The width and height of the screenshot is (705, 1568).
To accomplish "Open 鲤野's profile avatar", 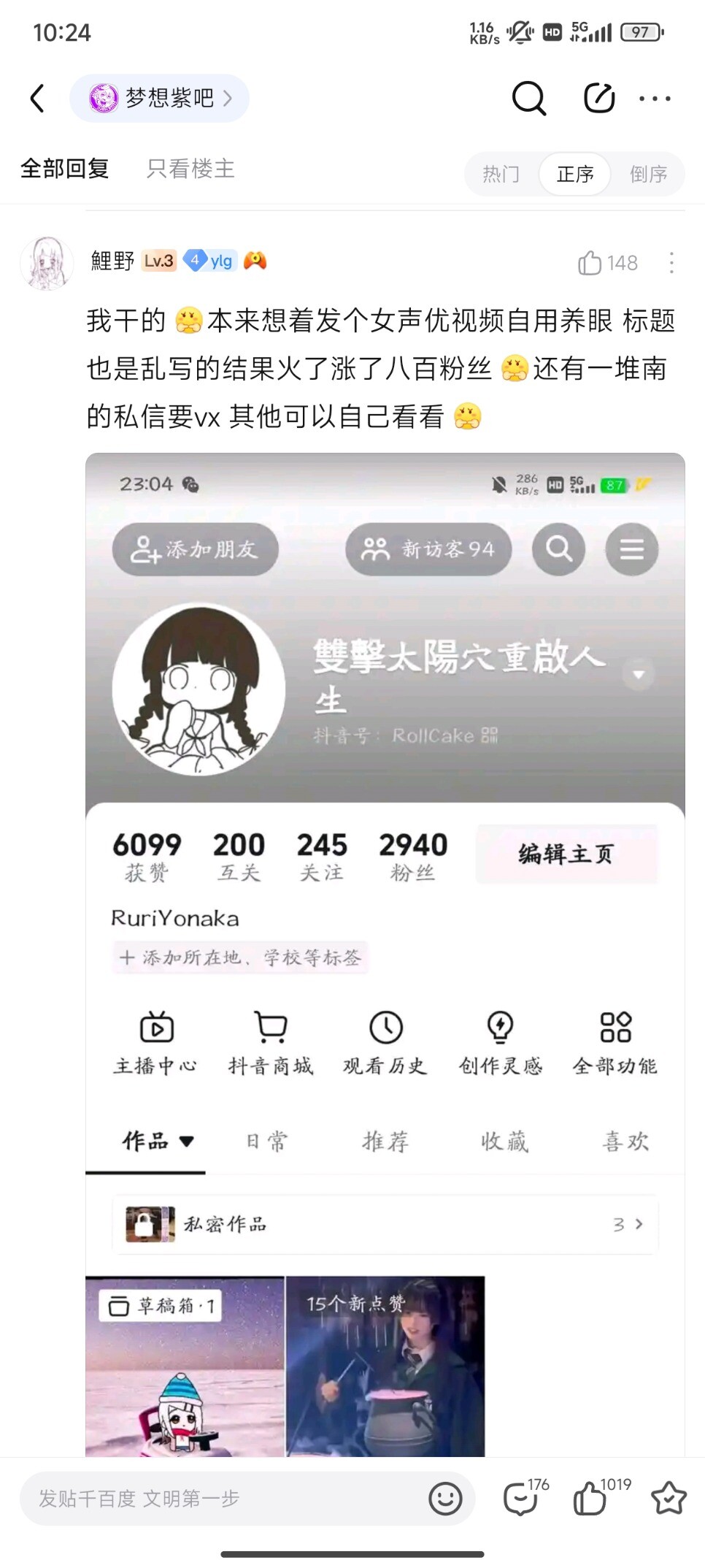I will pyautogui.click(x=47, y=263).
